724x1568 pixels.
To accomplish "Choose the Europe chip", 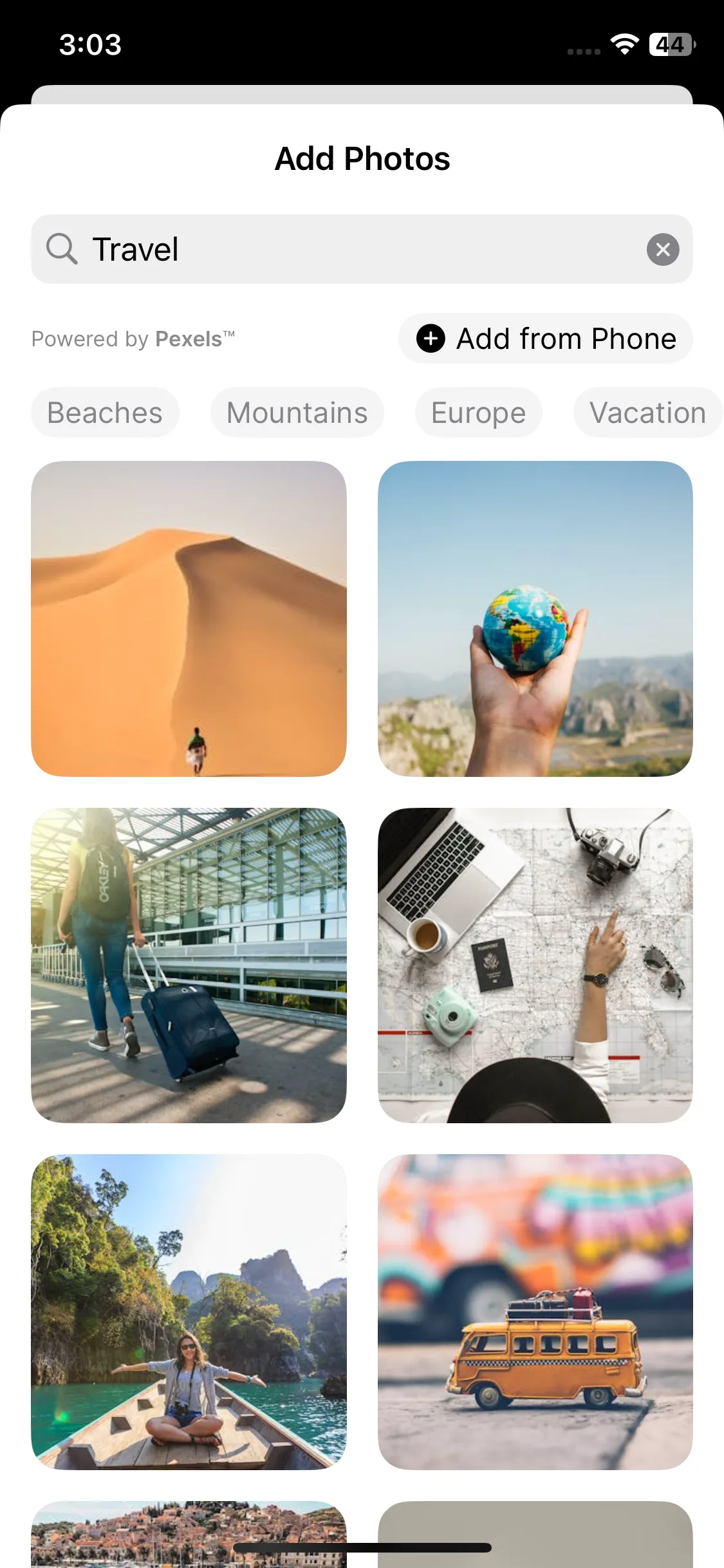I will [478, 413].
